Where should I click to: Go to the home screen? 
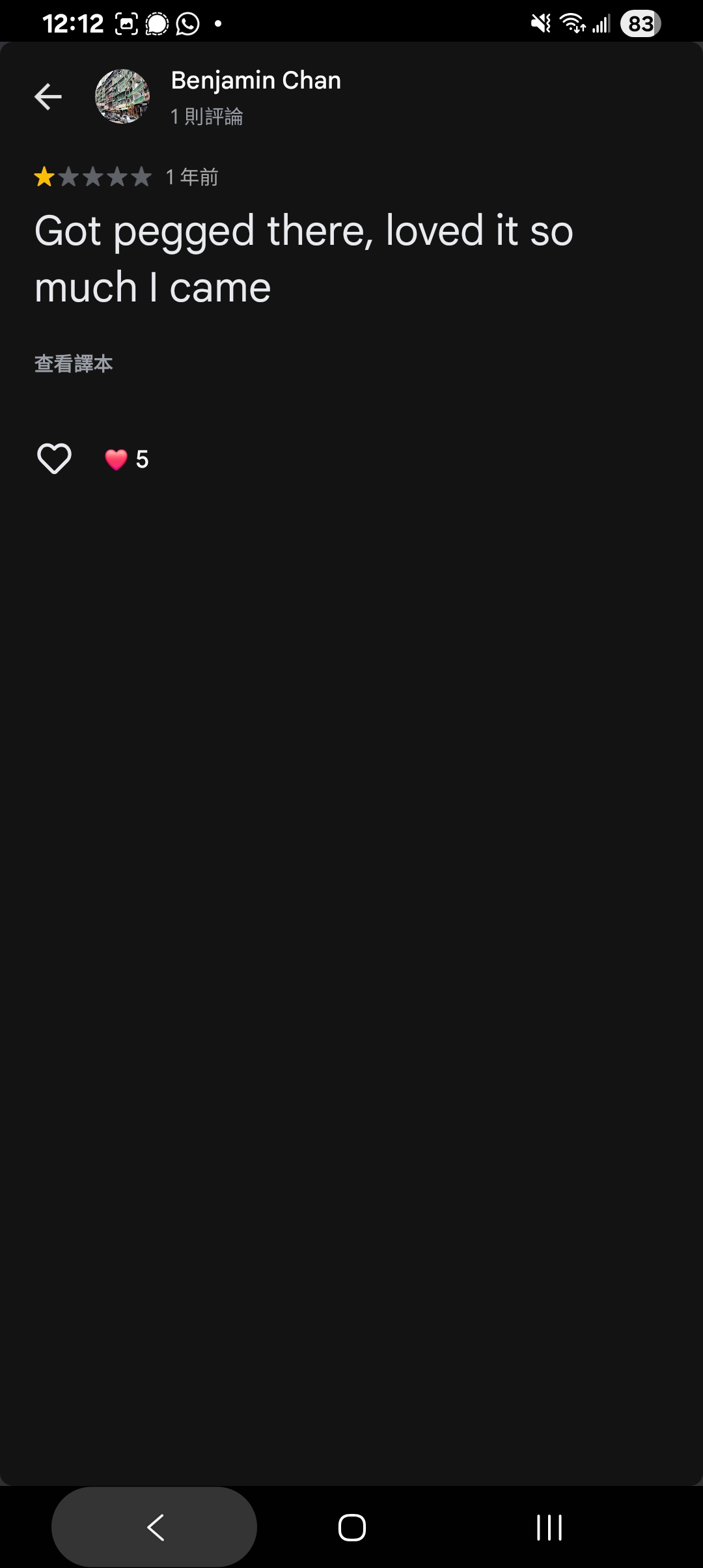(x=352, y=1527)
